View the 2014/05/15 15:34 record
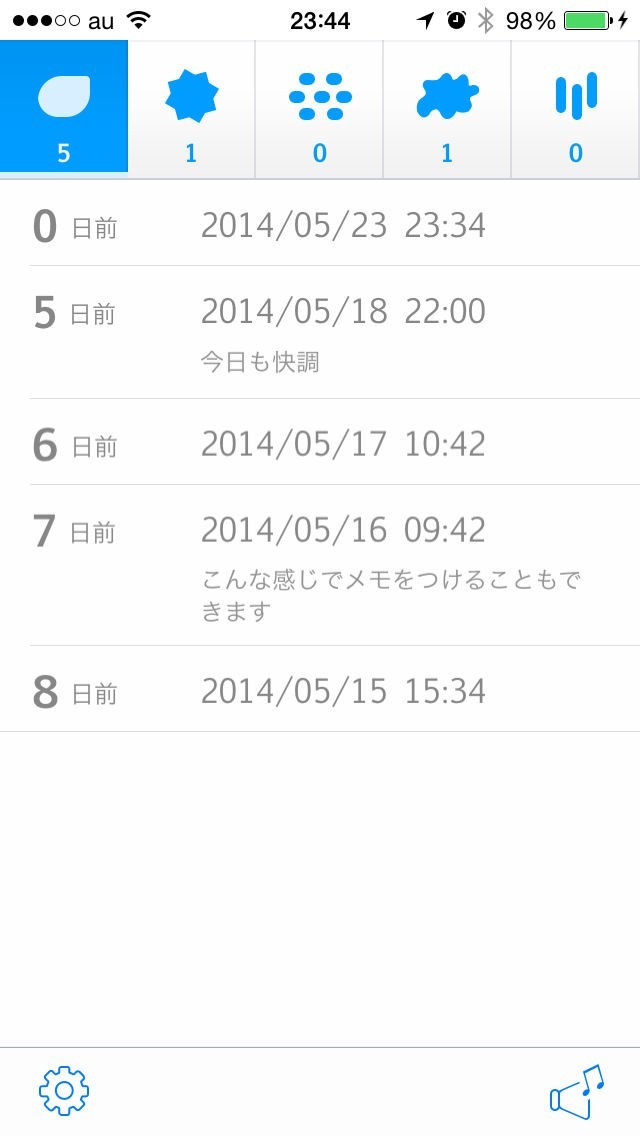 click(x=320, y=690)
